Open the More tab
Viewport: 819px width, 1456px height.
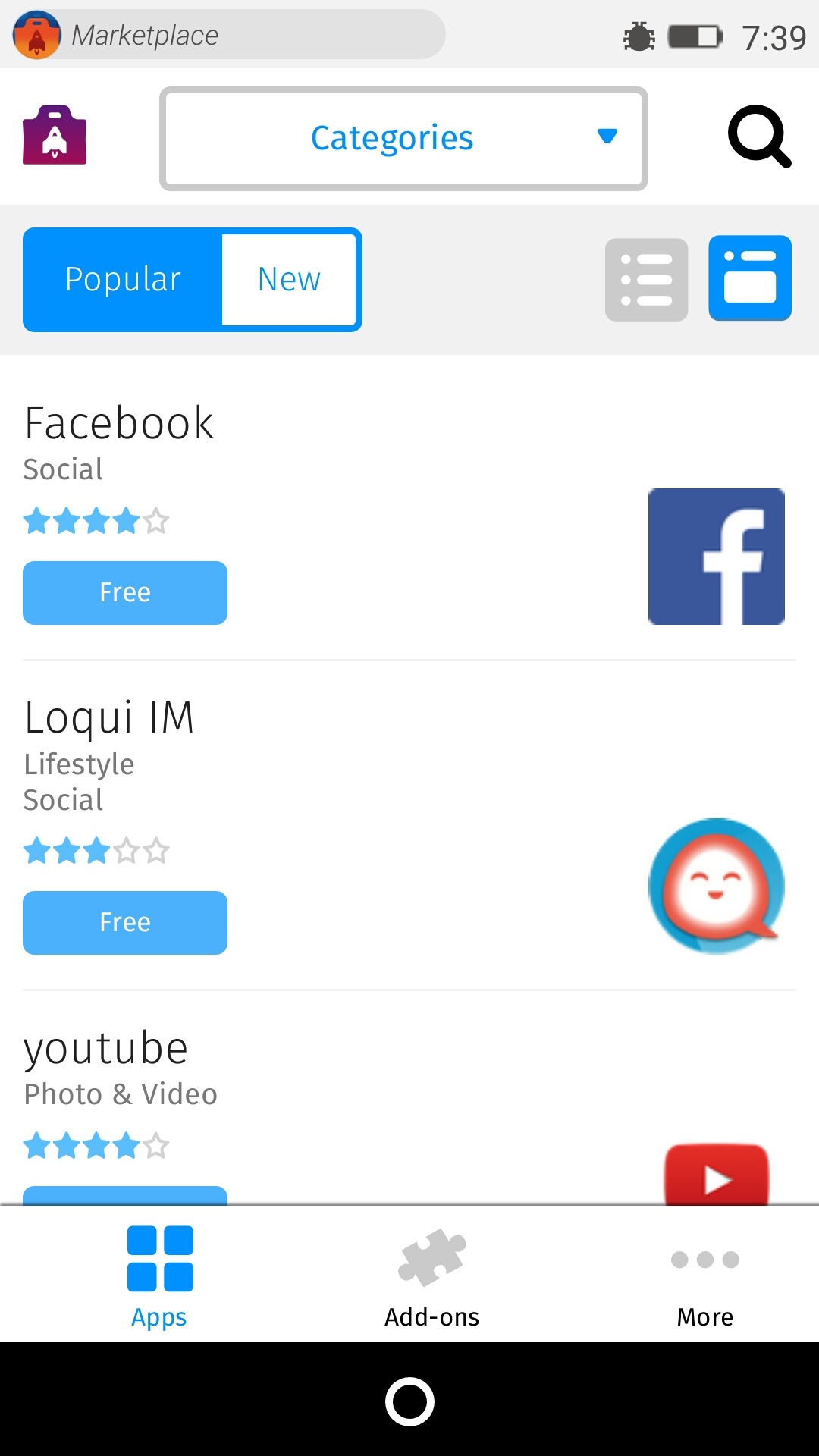(704, 1274)
